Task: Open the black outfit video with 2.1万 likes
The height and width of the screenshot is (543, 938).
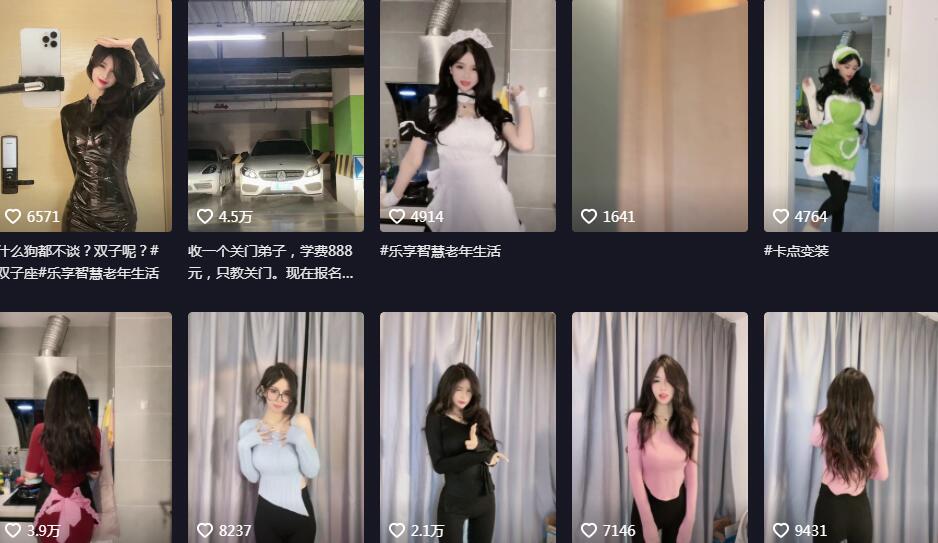Action: coord(467,427)
